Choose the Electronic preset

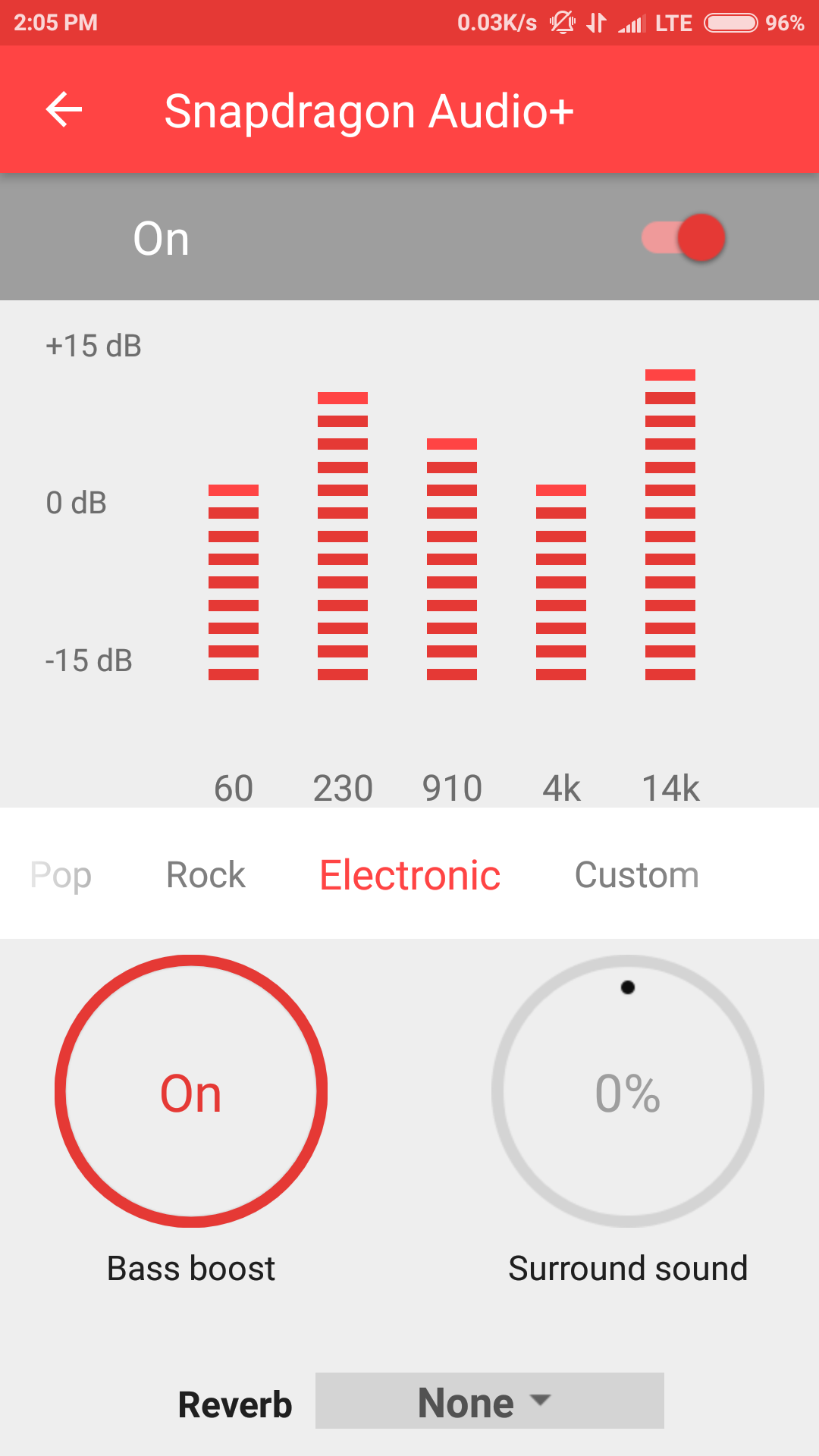[x=409, y=875]
